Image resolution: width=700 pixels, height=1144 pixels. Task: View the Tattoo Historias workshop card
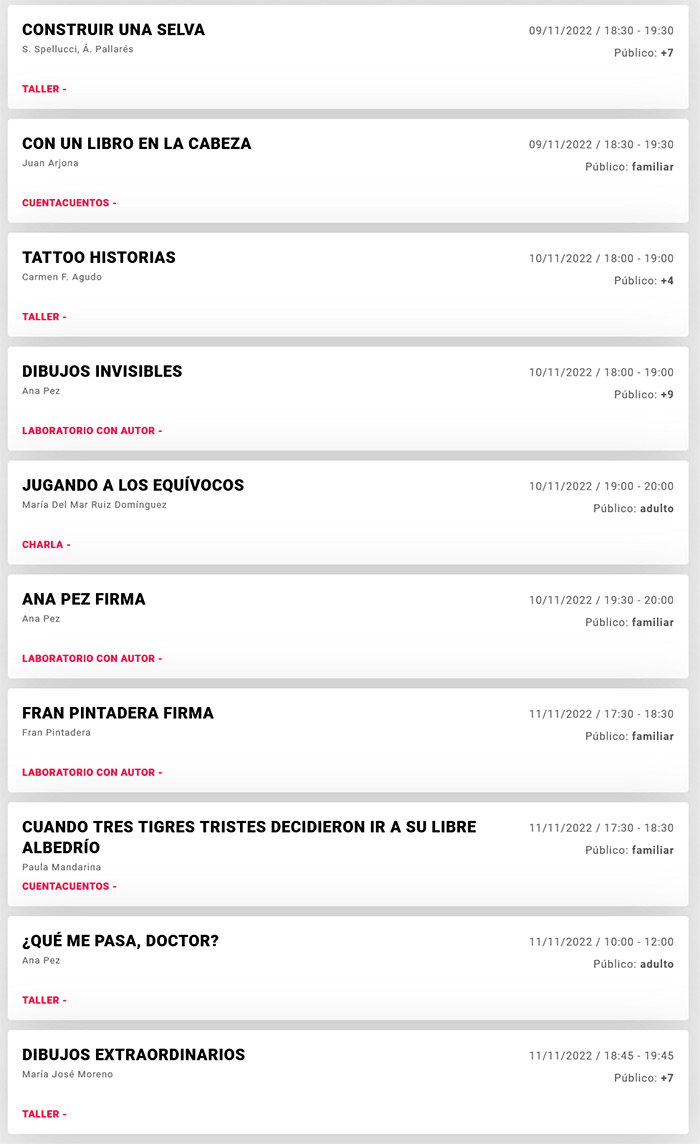click(348, 285)
